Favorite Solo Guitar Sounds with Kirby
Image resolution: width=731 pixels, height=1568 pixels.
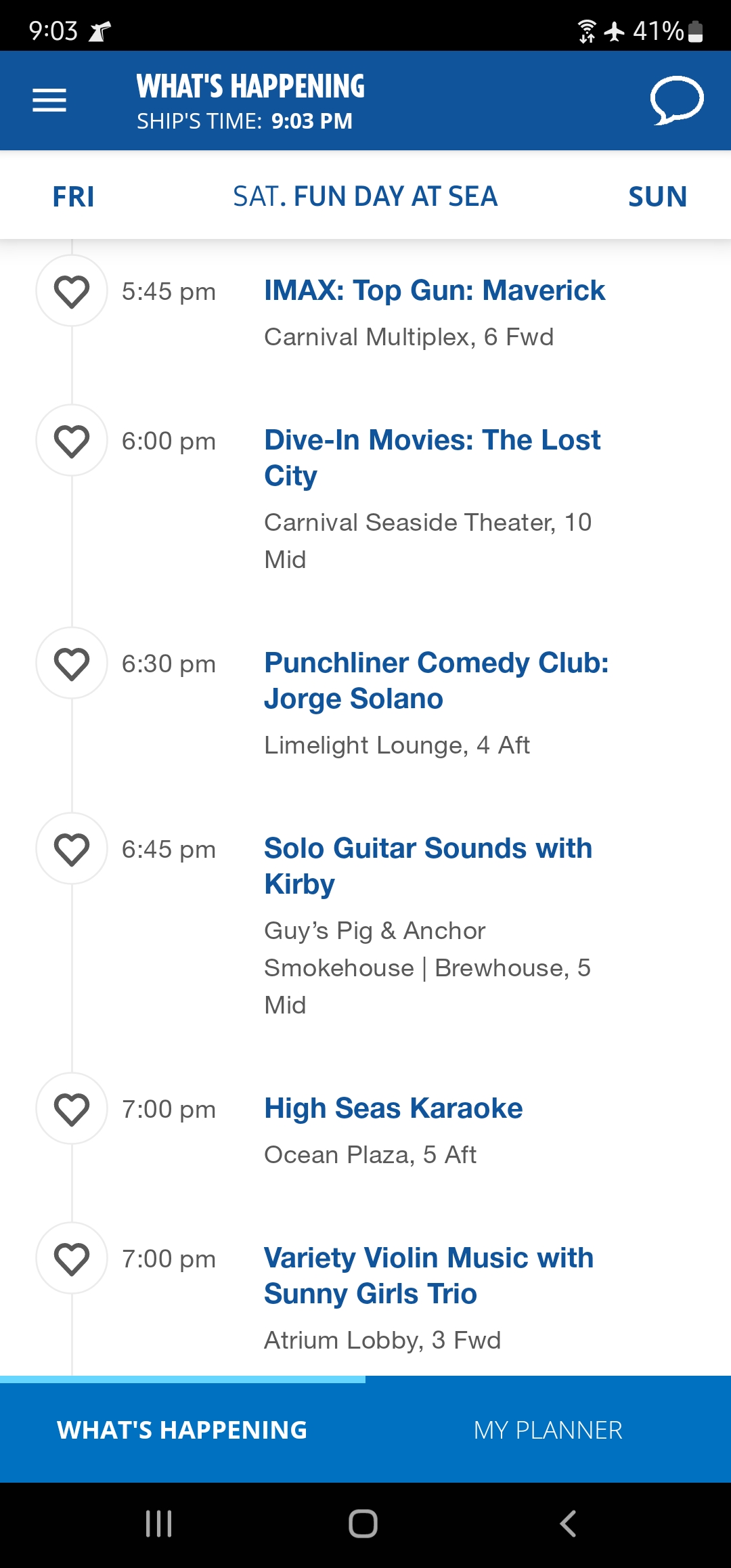[x=72, y=849]
